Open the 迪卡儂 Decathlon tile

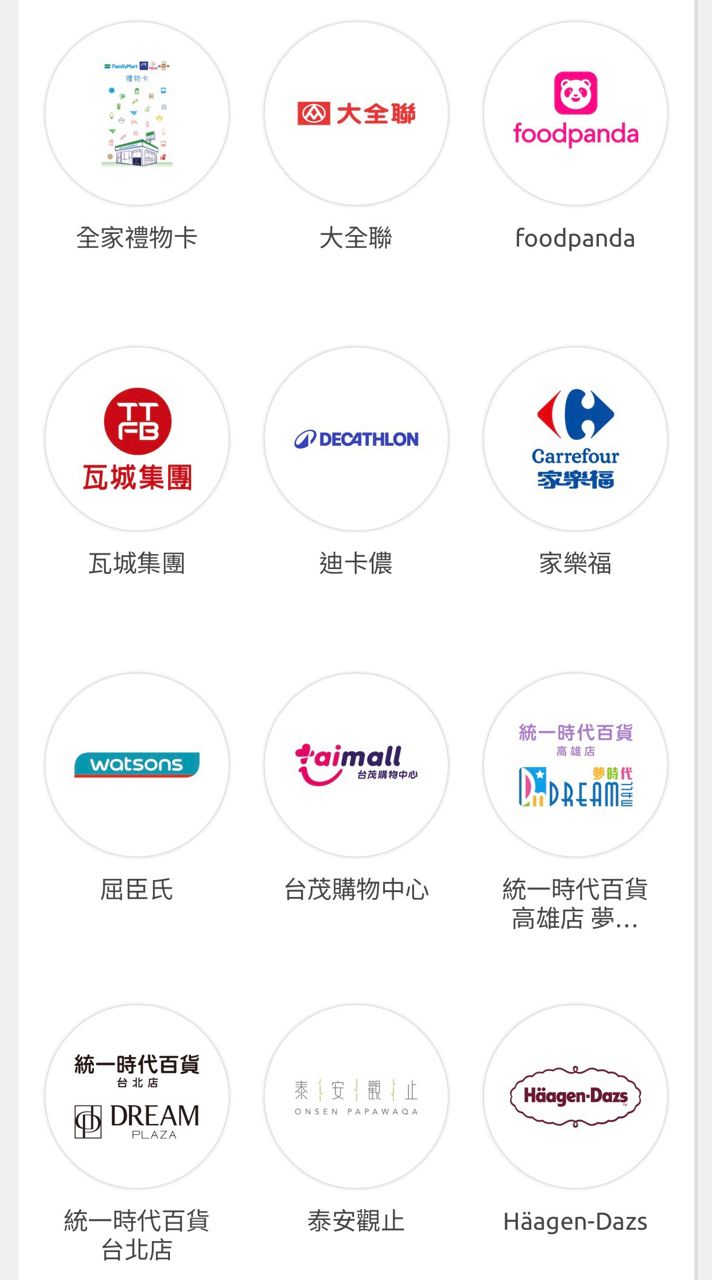coord(356,439)
